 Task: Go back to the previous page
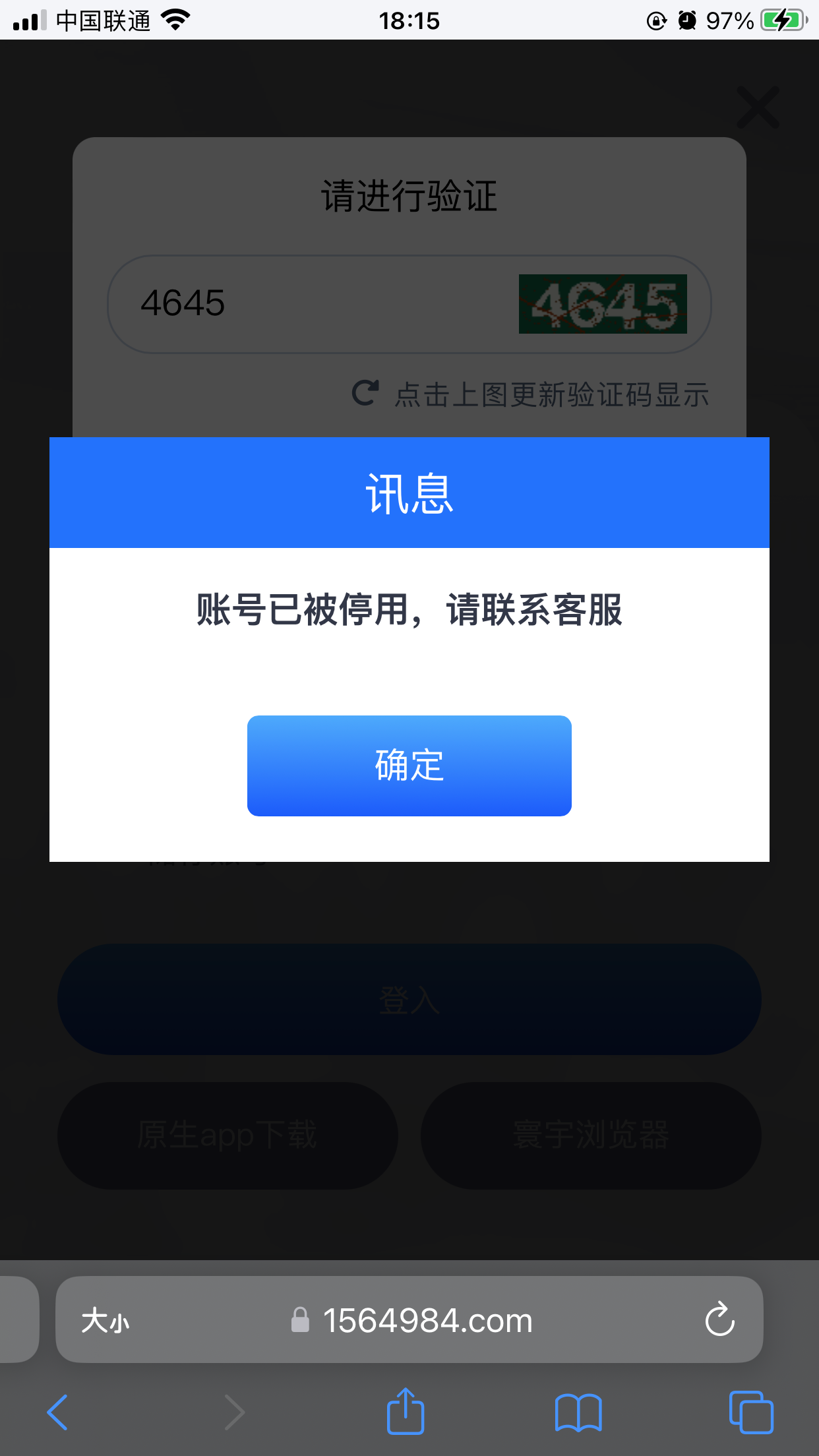[x=57, y=1412]
